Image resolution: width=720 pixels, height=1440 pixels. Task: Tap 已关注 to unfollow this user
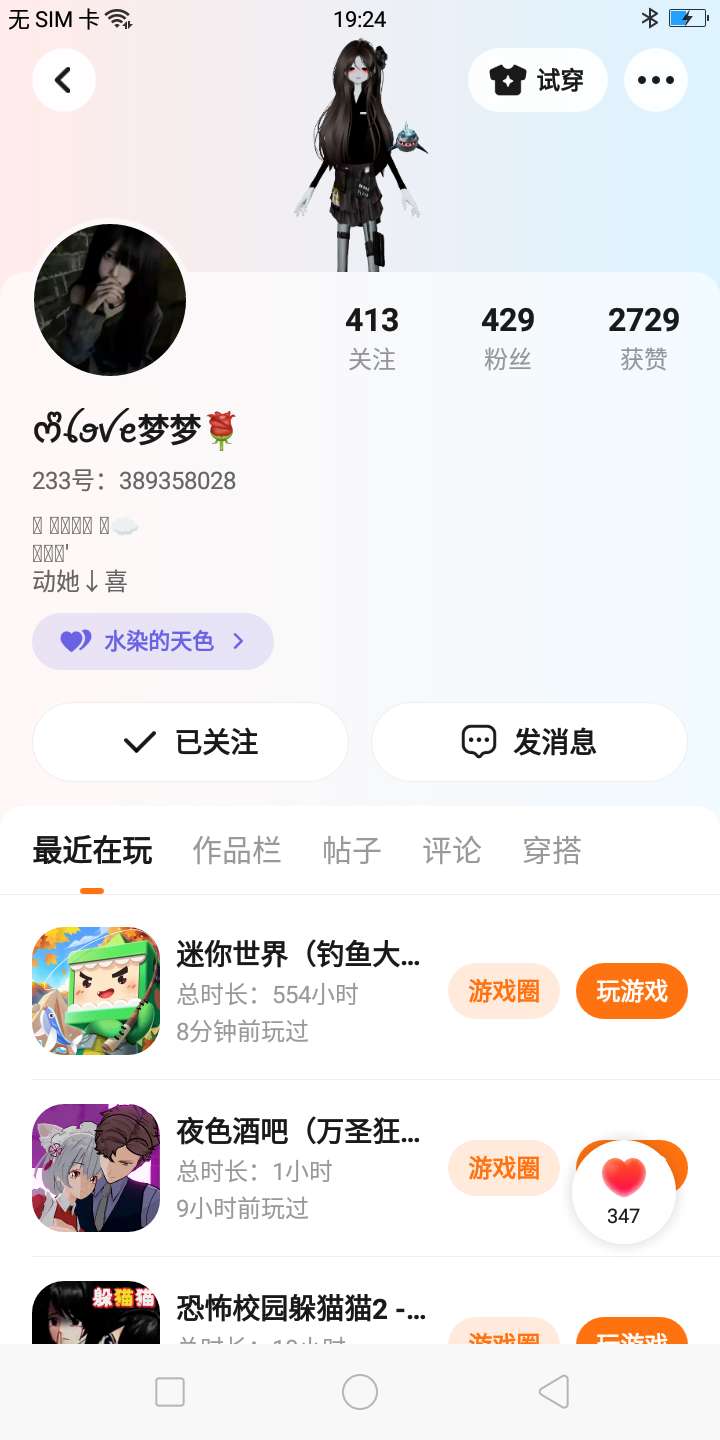click(190, 742)
